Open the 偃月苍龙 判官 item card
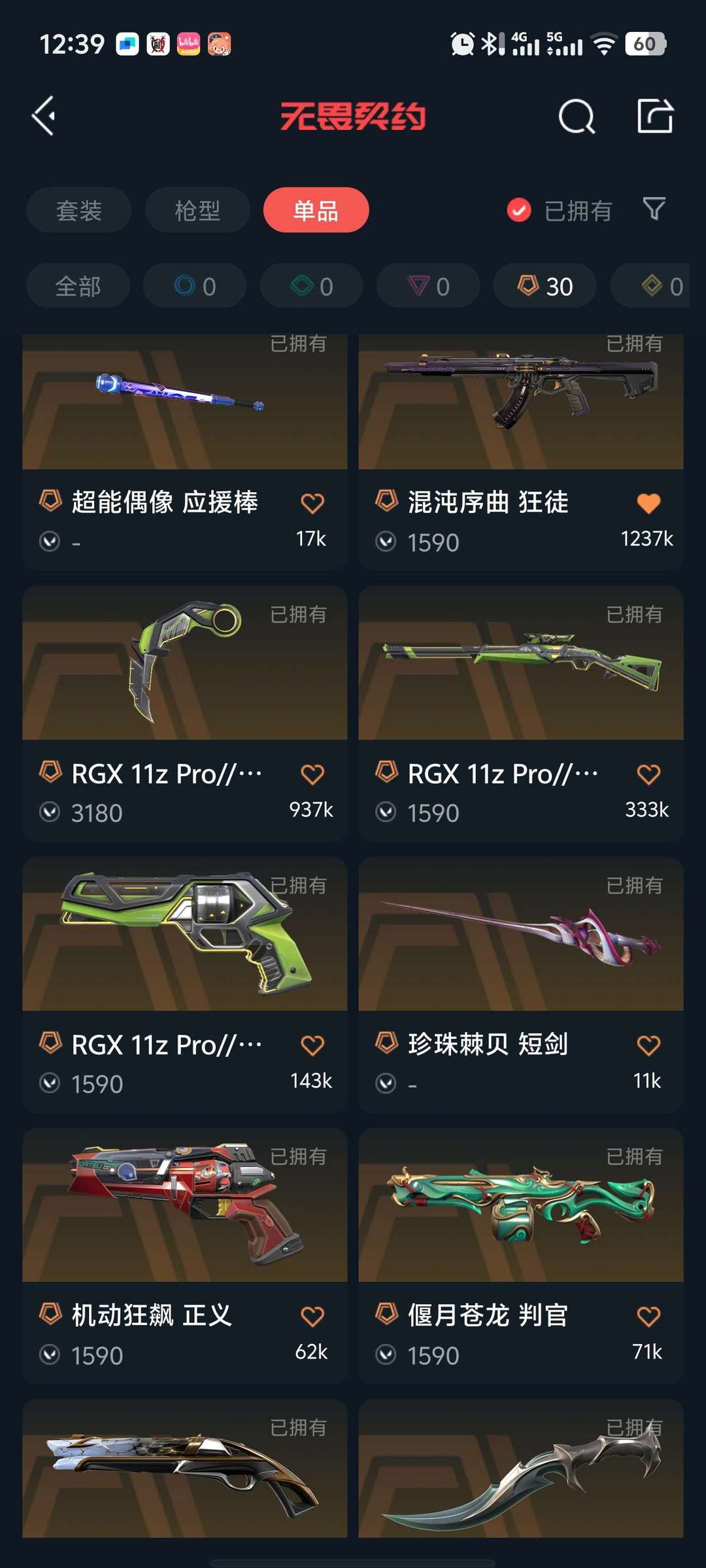706x1568 pixels. click(521, 1256)
